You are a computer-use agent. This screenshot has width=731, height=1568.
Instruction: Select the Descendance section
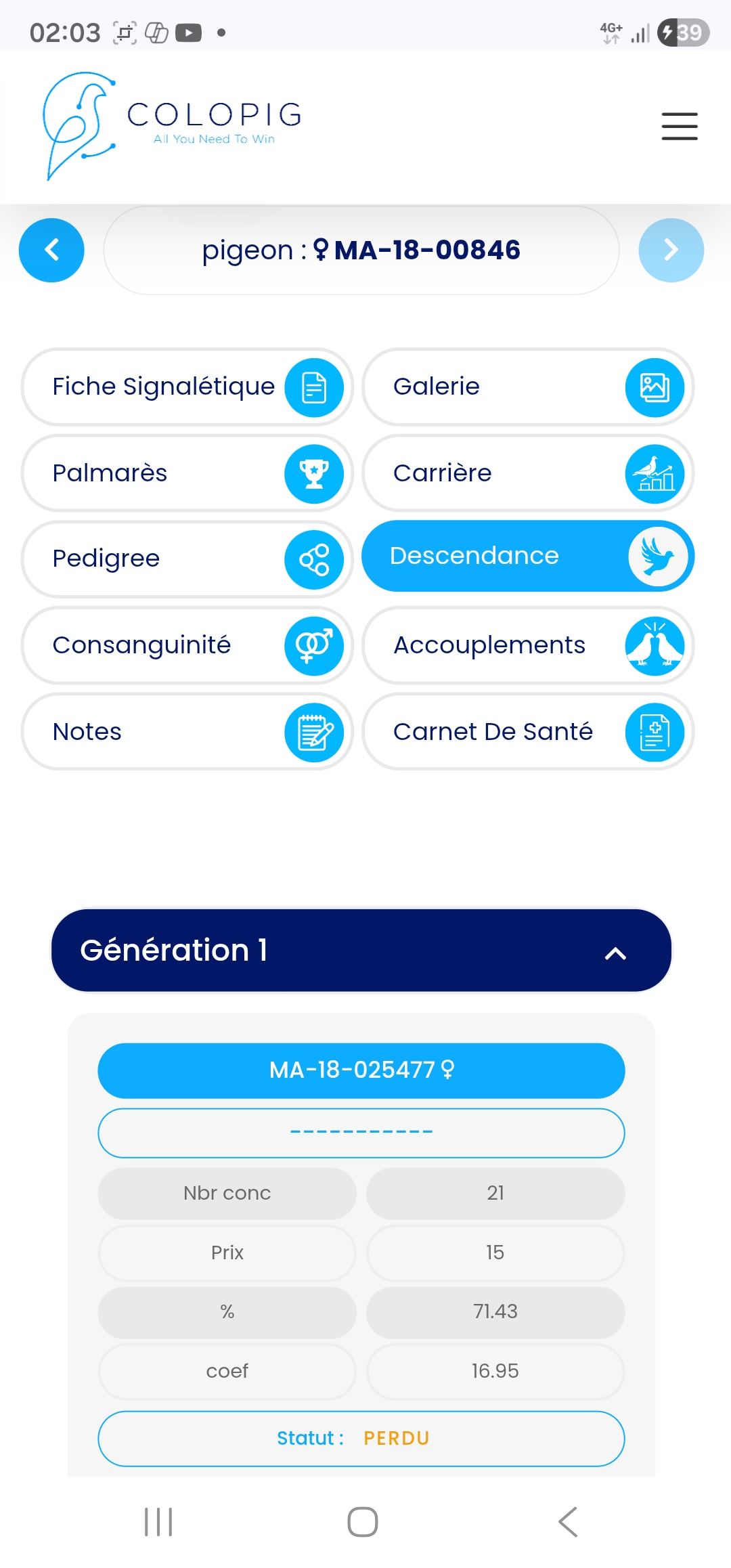point(528,556)
